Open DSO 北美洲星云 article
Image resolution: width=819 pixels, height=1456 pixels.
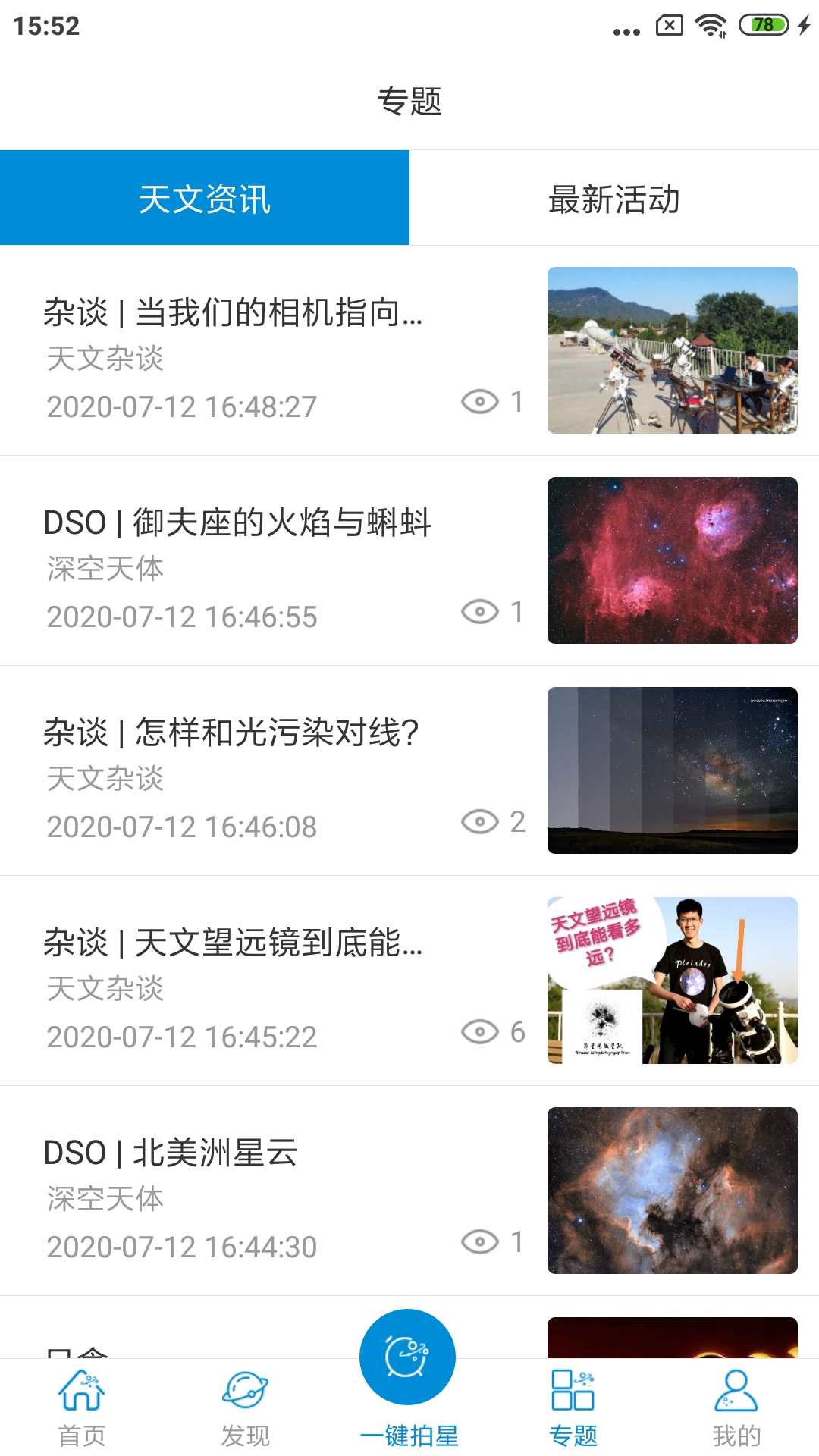(171, 1154)
